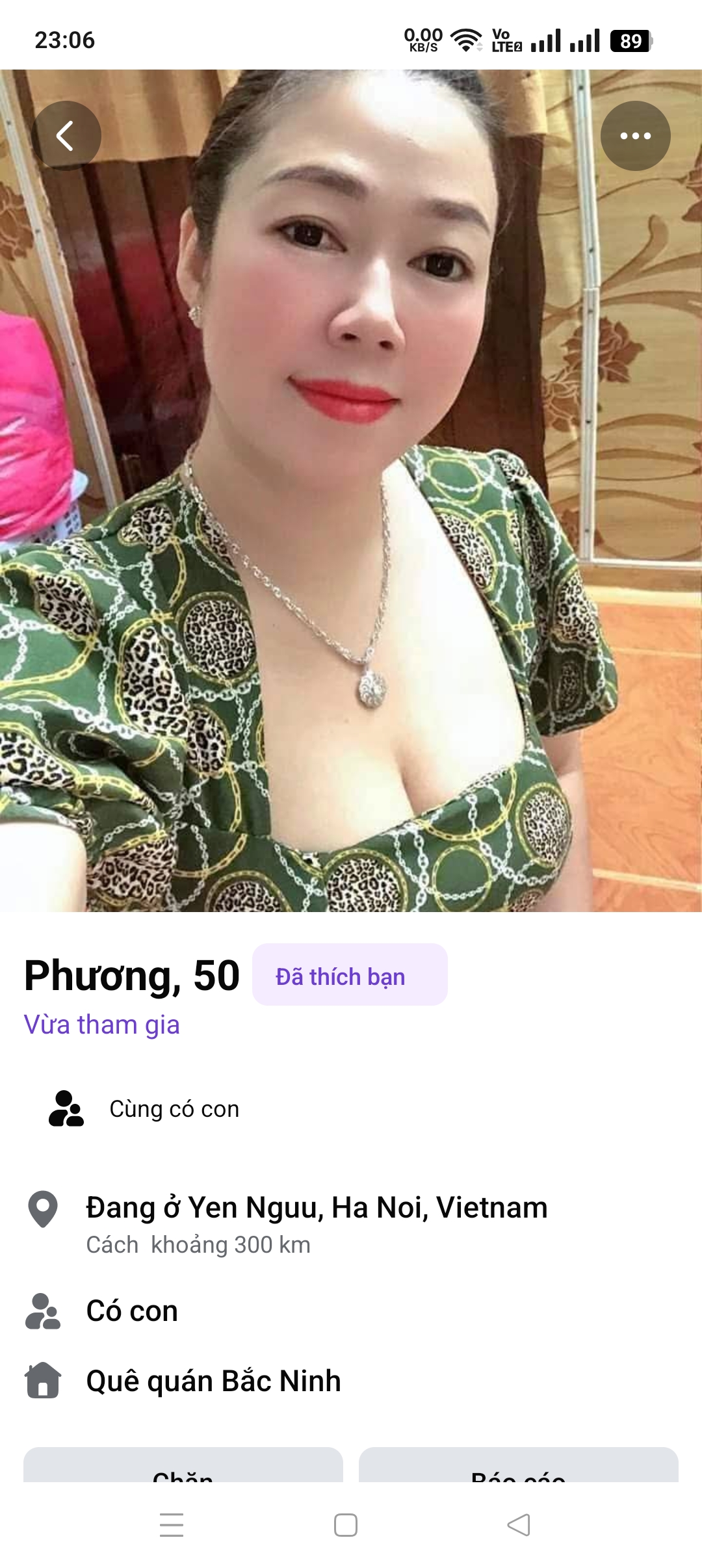The height and width of the screenshot is (1568, 702).
Task: Open the three-dot overflow menu
Action: tap(635, 136)
